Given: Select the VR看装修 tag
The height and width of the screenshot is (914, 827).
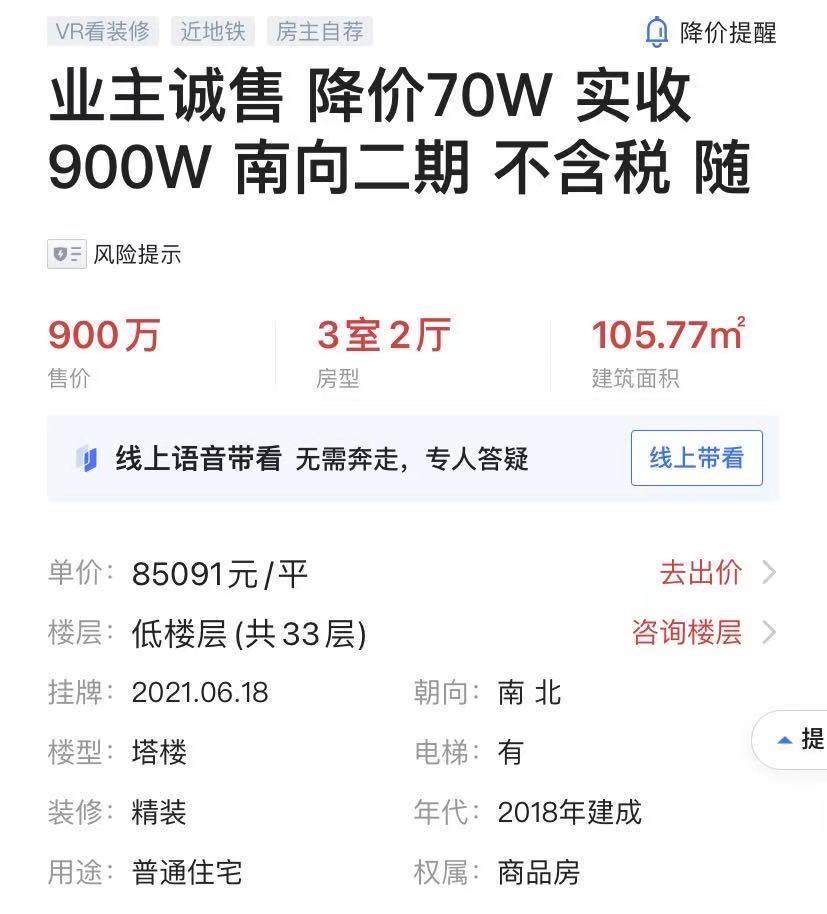Looking at the screenshot, I should pyautogui.click(x=103, y=31).
